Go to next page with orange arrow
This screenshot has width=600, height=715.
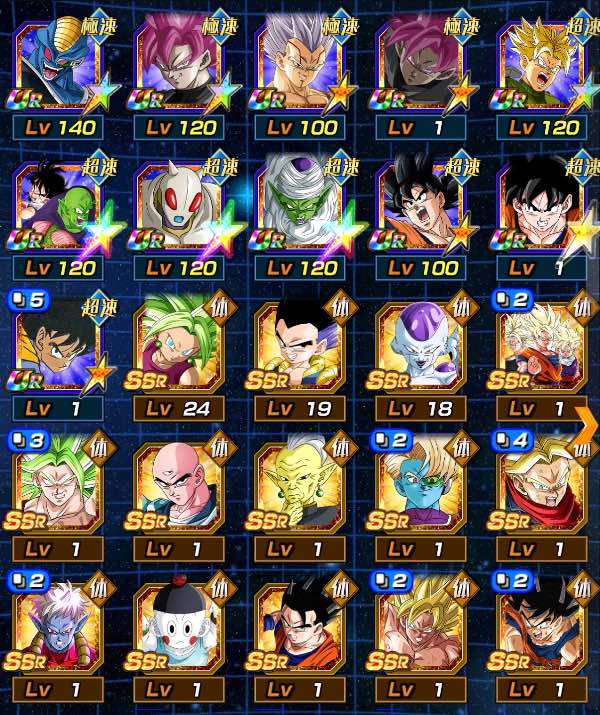coord(586,425)
